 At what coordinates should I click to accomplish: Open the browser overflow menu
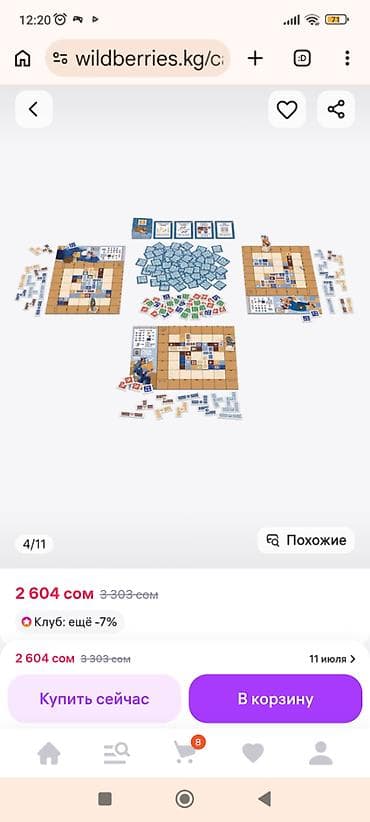pos(347,59)
